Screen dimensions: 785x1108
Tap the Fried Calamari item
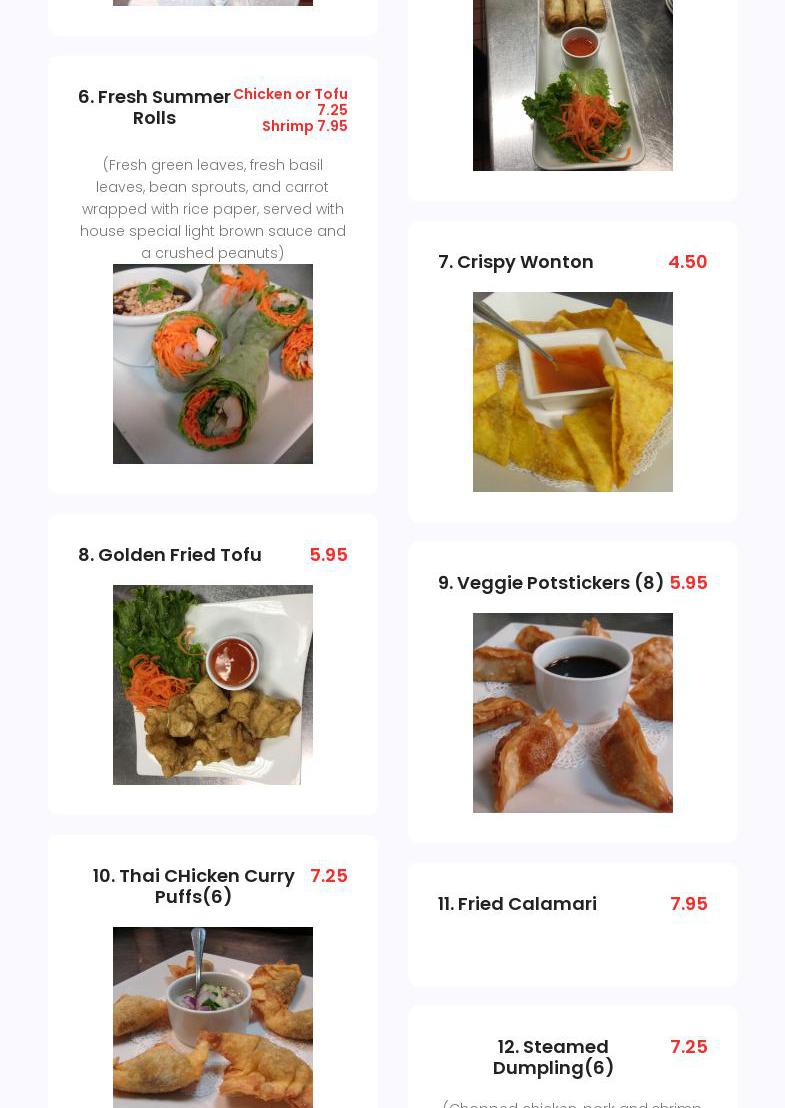point(517,904)
